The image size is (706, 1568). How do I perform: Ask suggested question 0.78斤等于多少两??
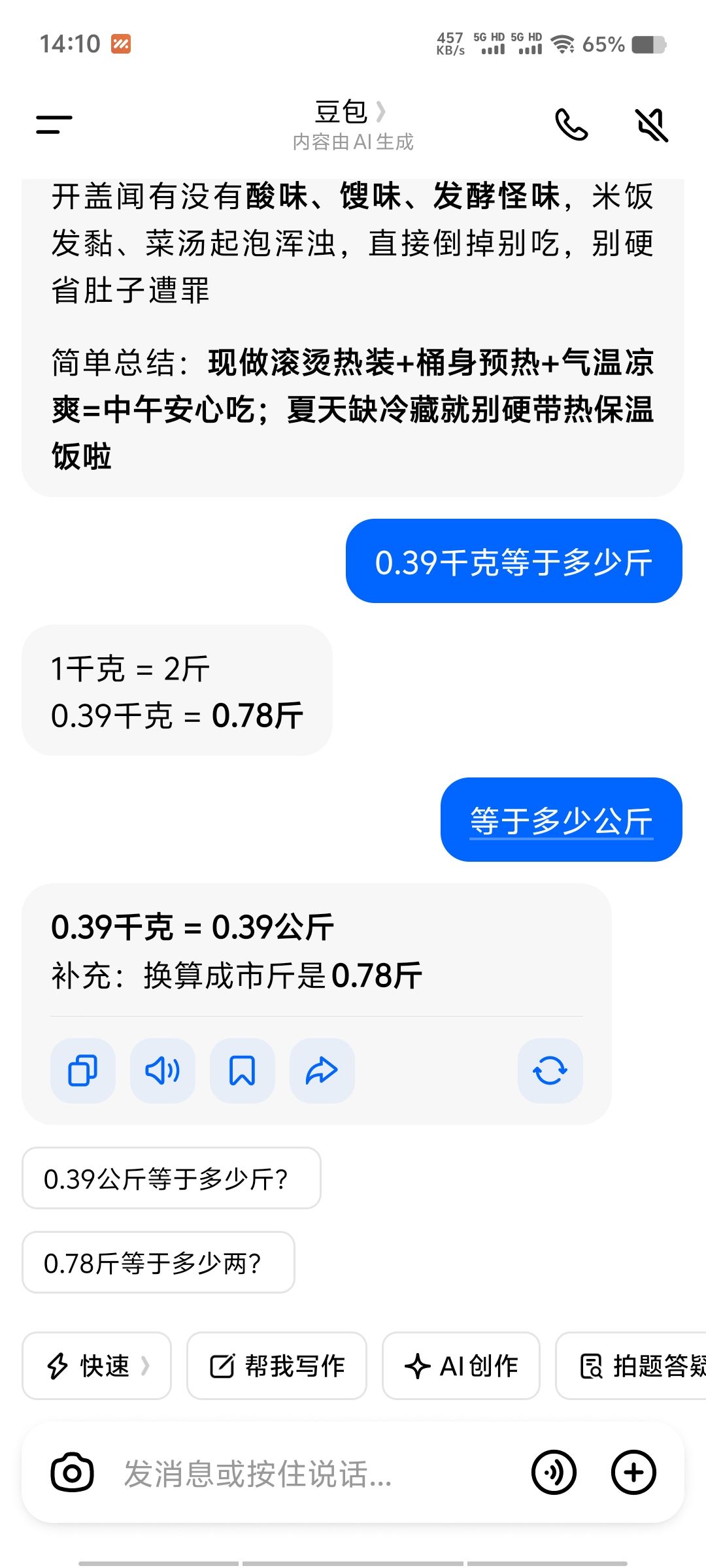(x=158, y=1263)
